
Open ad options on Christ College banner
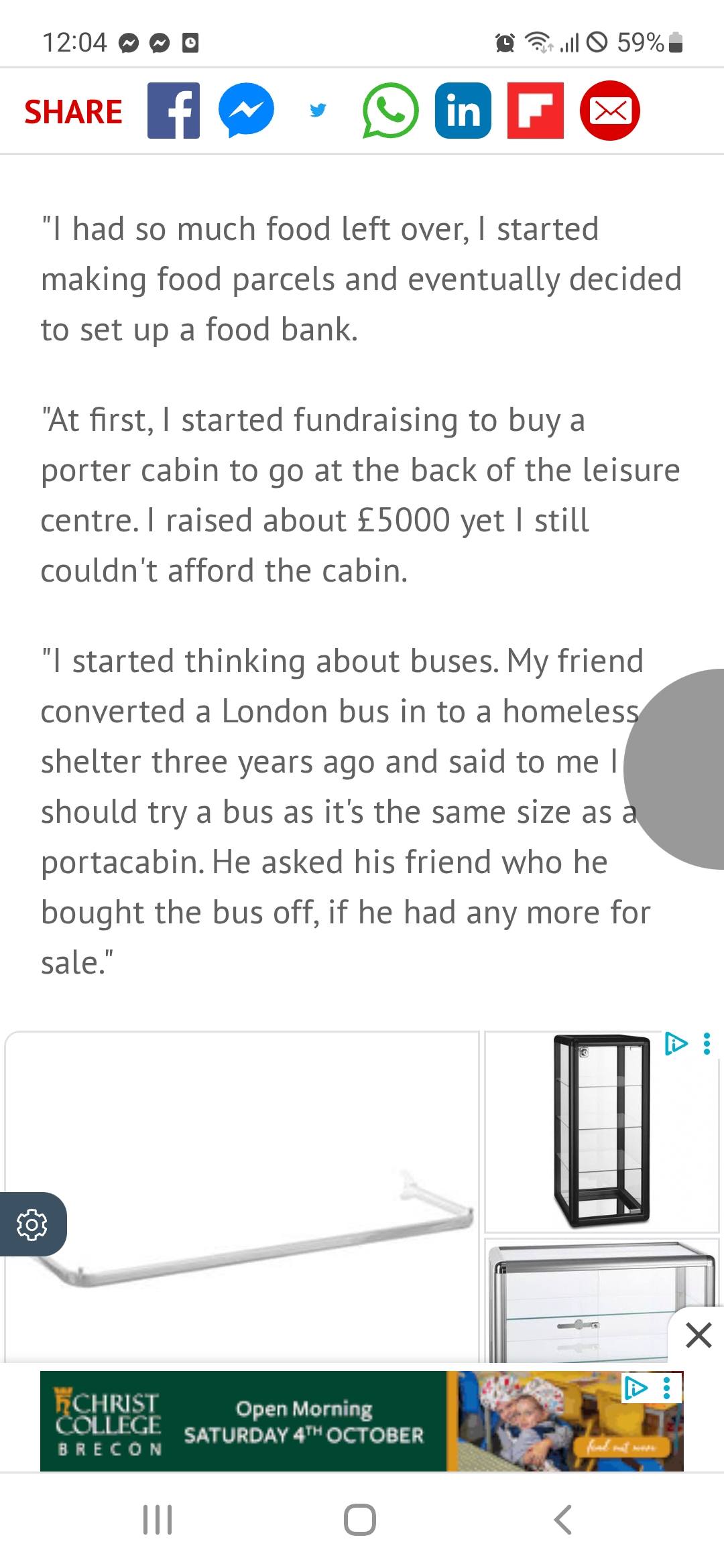click(x=666, y=1386)
